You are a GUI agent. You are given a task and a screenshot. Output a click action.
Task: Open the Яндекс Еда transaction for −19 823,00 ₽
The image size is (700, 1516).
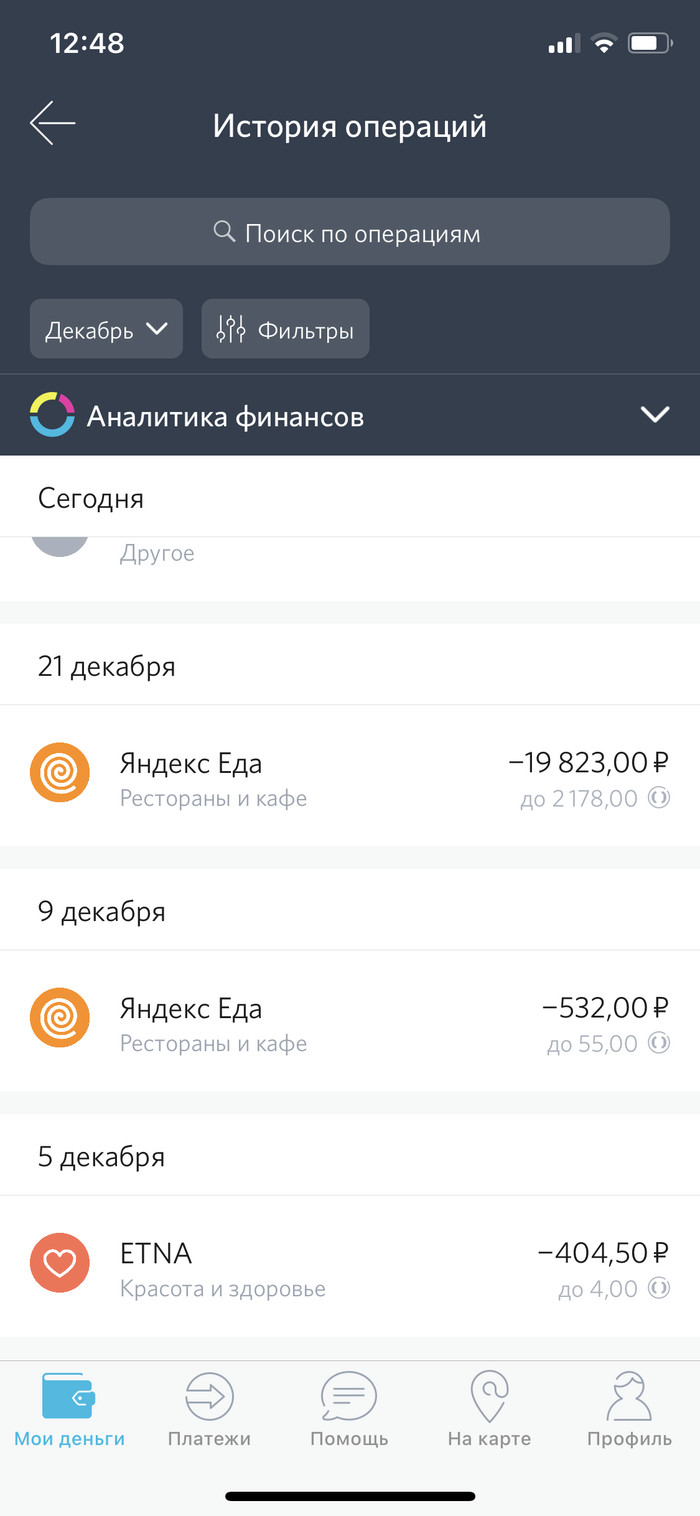click(x=350, y=775)
